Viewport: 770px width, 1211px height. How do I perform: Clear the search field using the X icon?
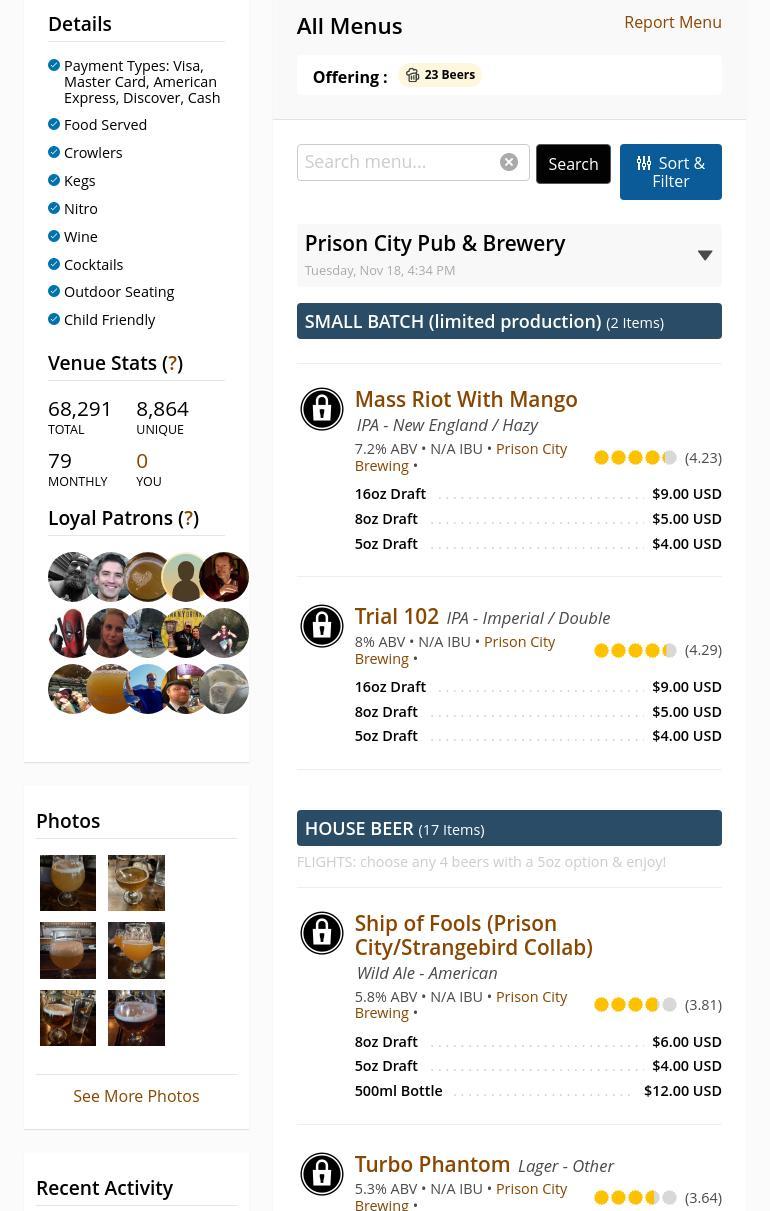(x=508, y=161)
